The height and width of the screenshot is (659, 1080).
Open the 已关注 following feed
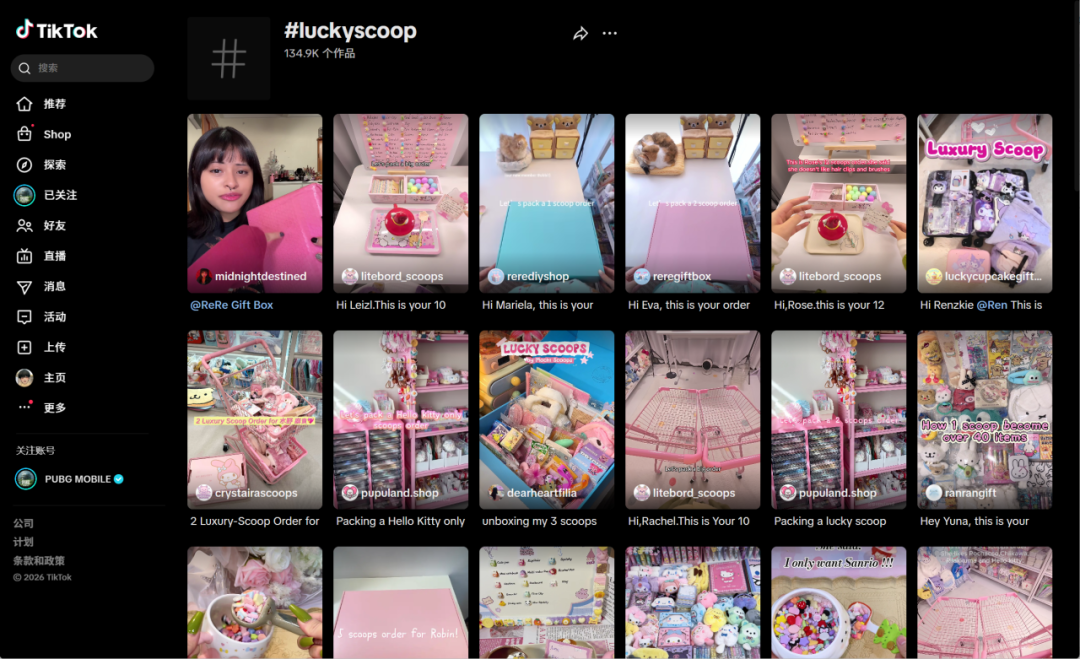tap(59, 195)
